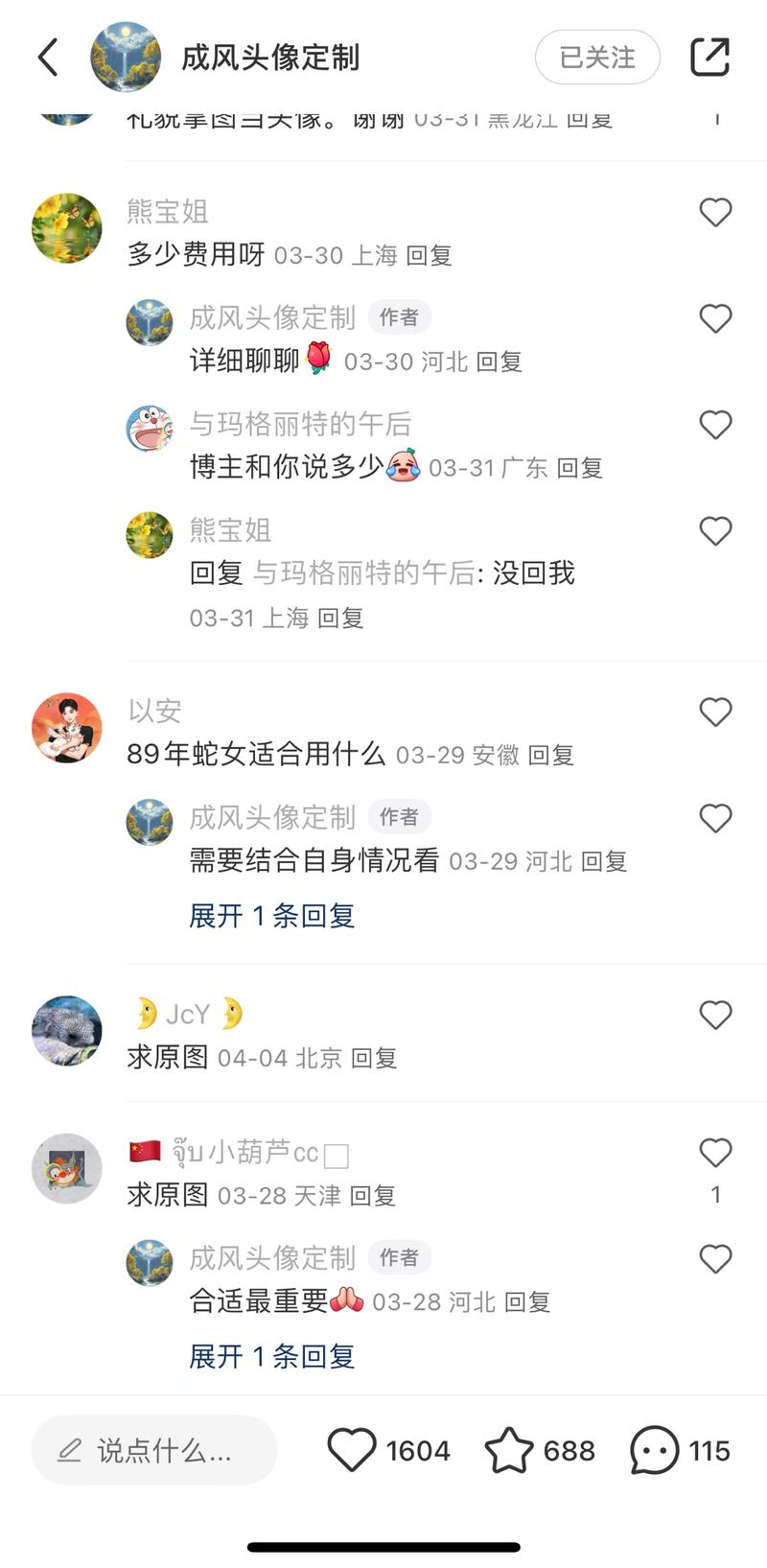Share the post via top-right icon
This screenshot has height=1568, width=767.
(x=709, y=58)
